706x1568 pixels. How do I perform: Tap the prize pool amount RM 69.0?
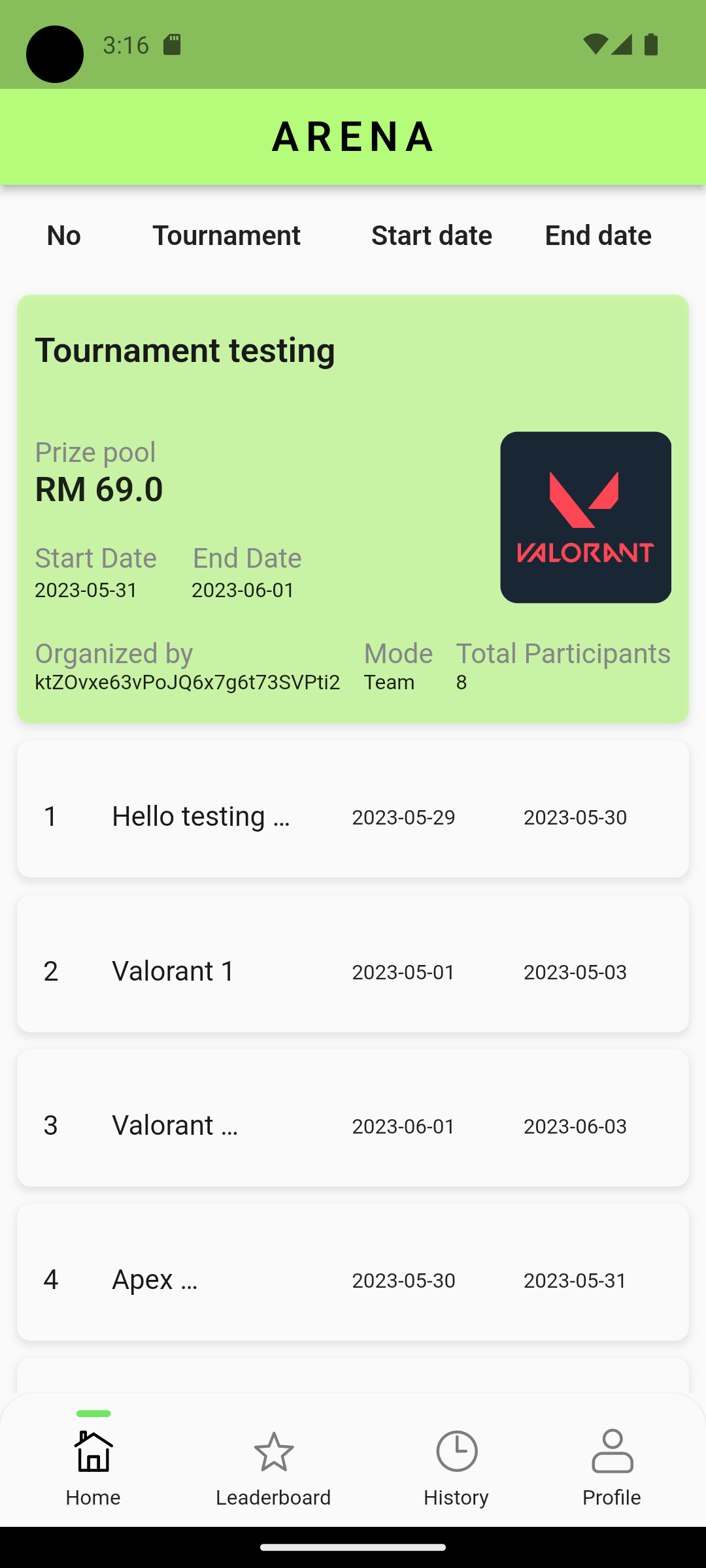(99, 488)
